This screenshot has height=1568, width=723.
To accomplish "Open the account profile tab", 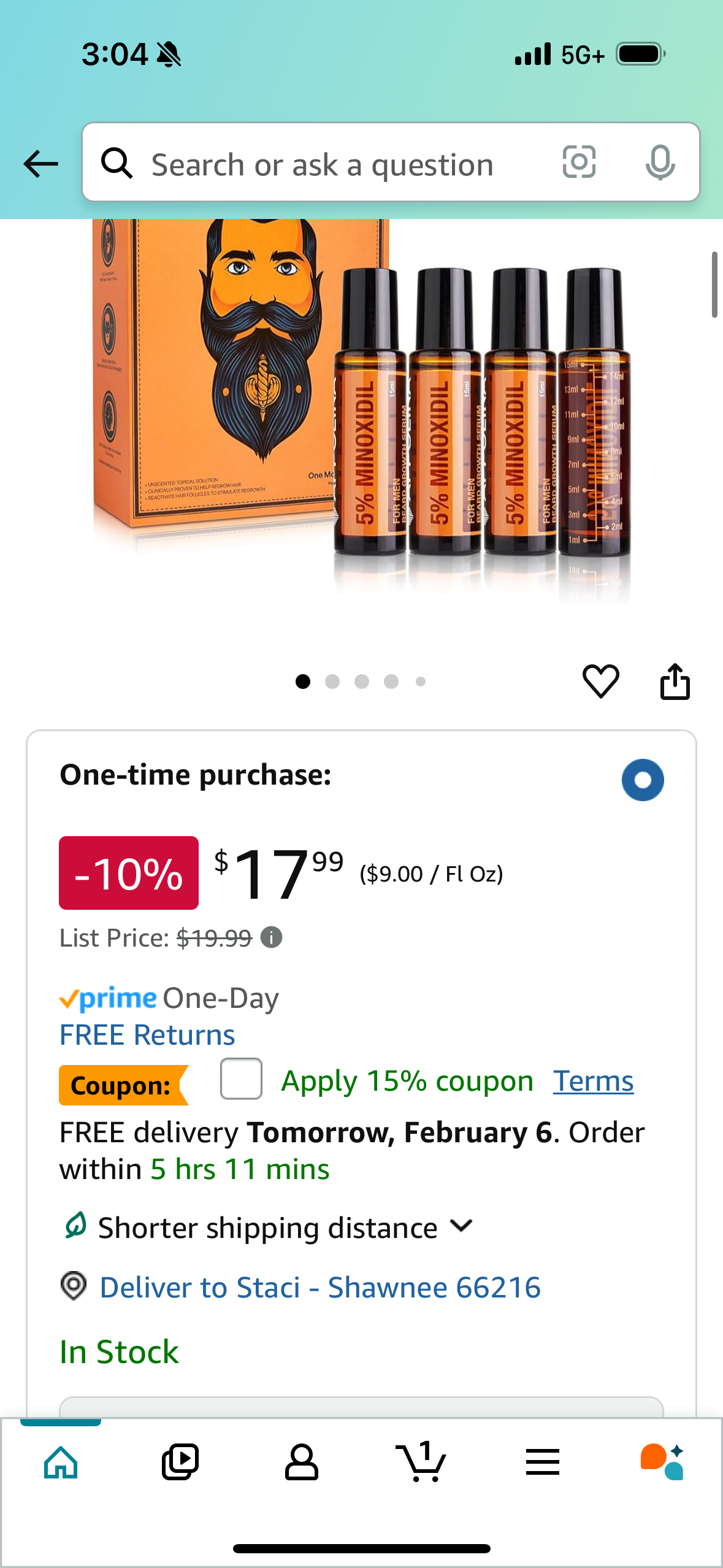I will click(301, 1462).
